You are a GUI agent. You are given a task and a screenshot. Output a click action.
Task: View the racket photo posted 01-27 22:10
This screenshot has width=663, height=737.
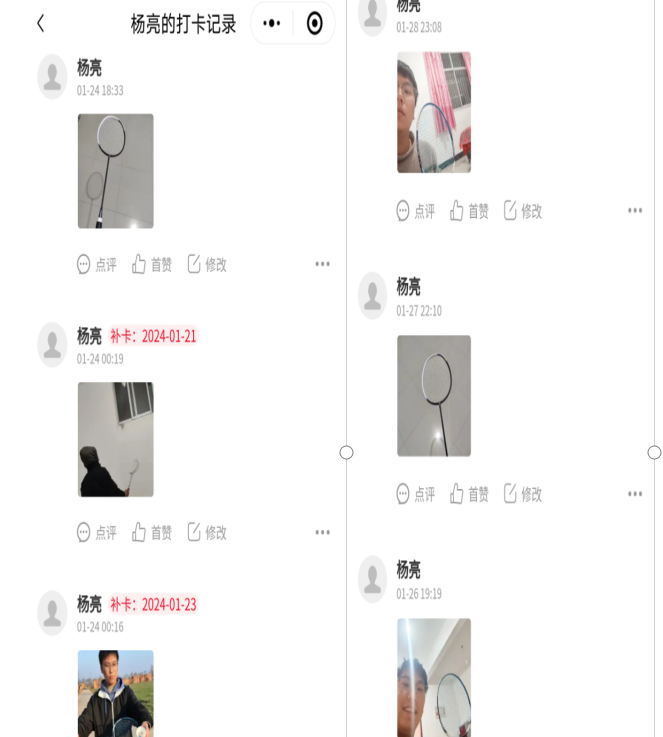tap(433, 396)
